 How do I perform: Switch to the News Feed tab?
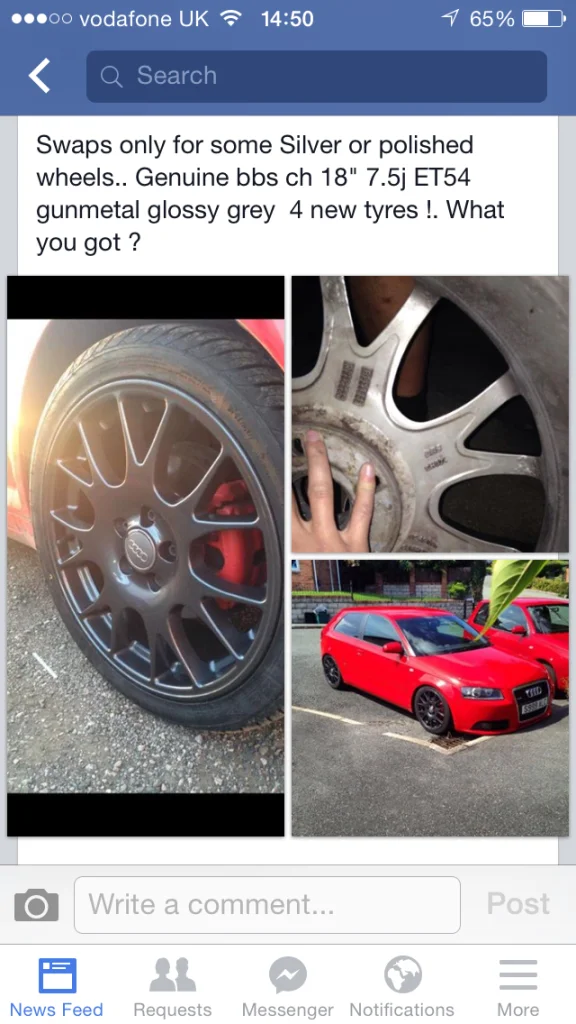point(57,987)
